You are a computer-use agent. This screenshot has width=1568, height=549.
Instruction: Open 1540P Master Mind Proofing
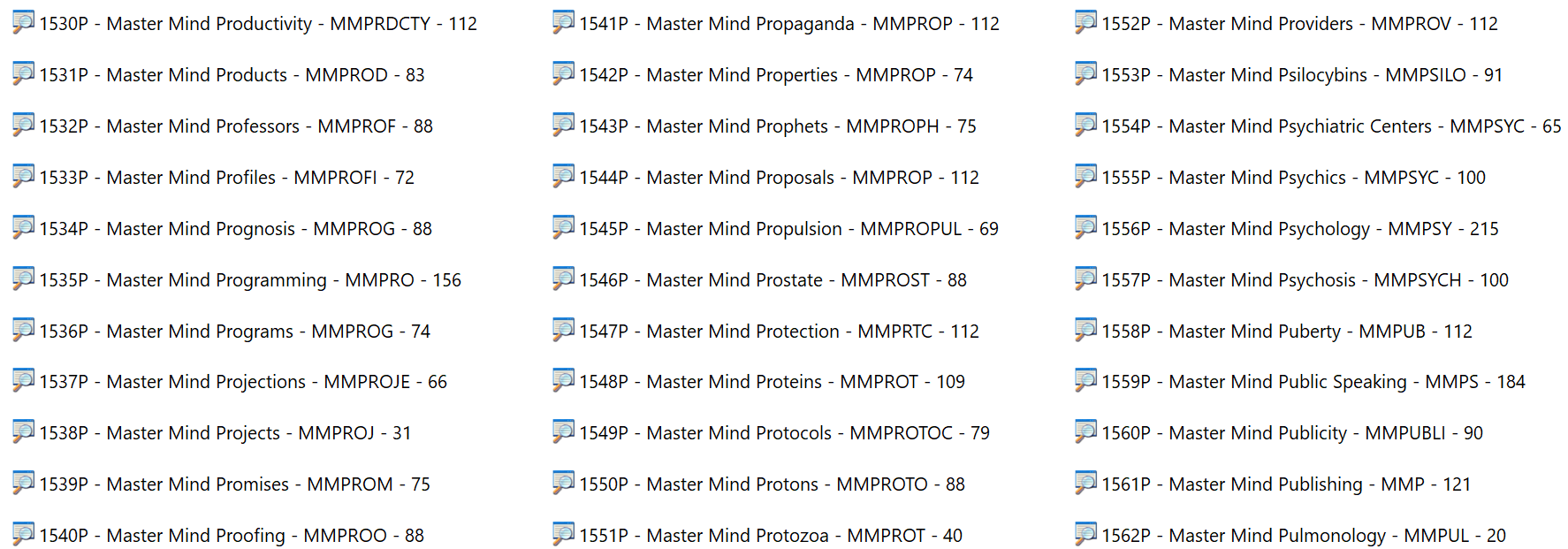click(x=232, y=536)
